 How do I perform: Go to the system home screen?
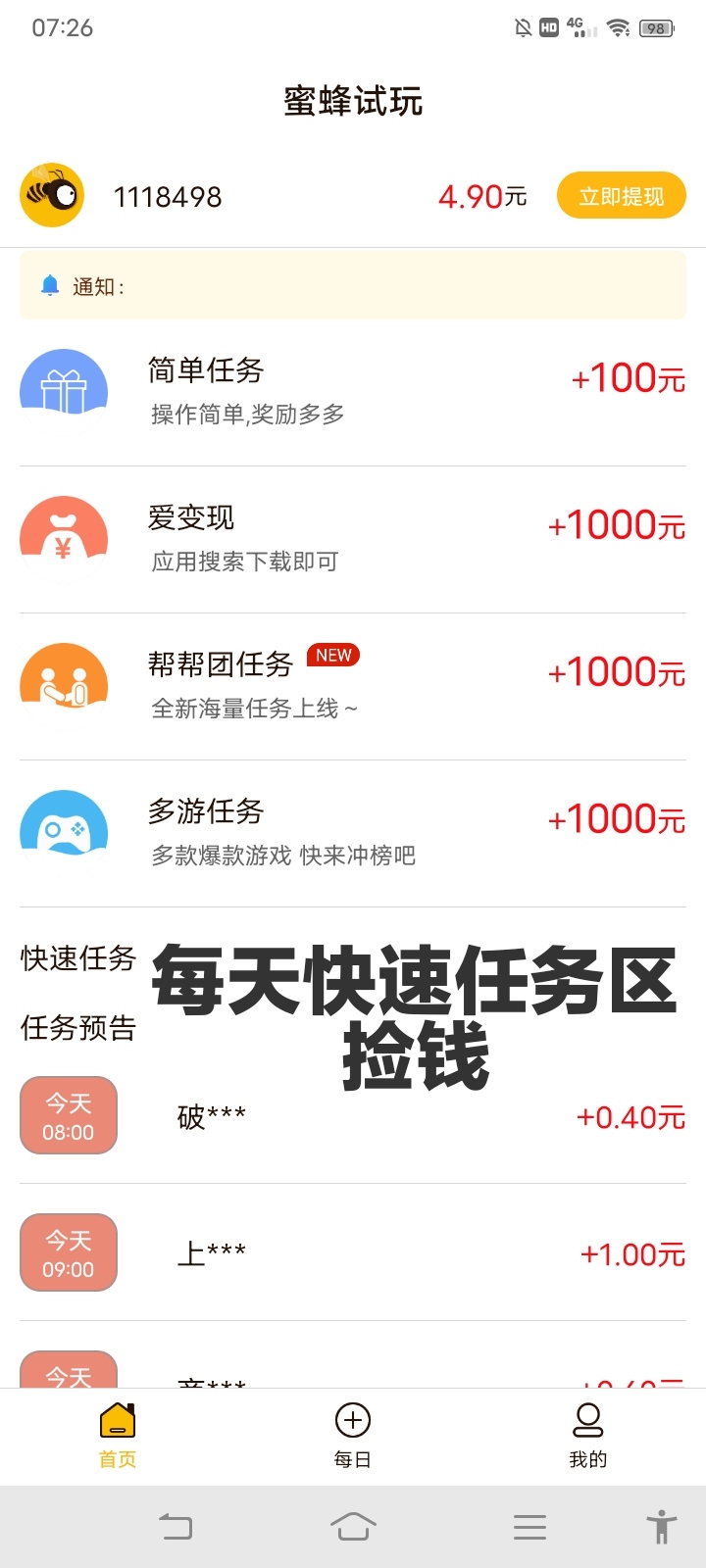(x=353, y=1527)
